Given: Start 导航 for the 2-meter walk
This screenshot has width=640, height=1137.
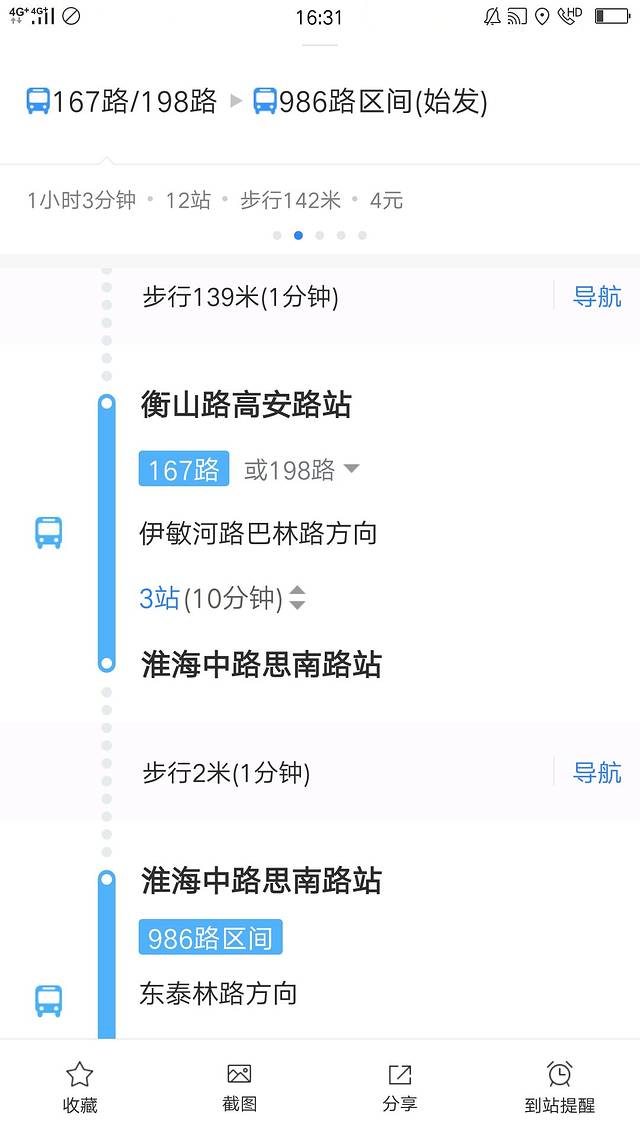Looking at the screenshot, I should (x=597, y=772).
